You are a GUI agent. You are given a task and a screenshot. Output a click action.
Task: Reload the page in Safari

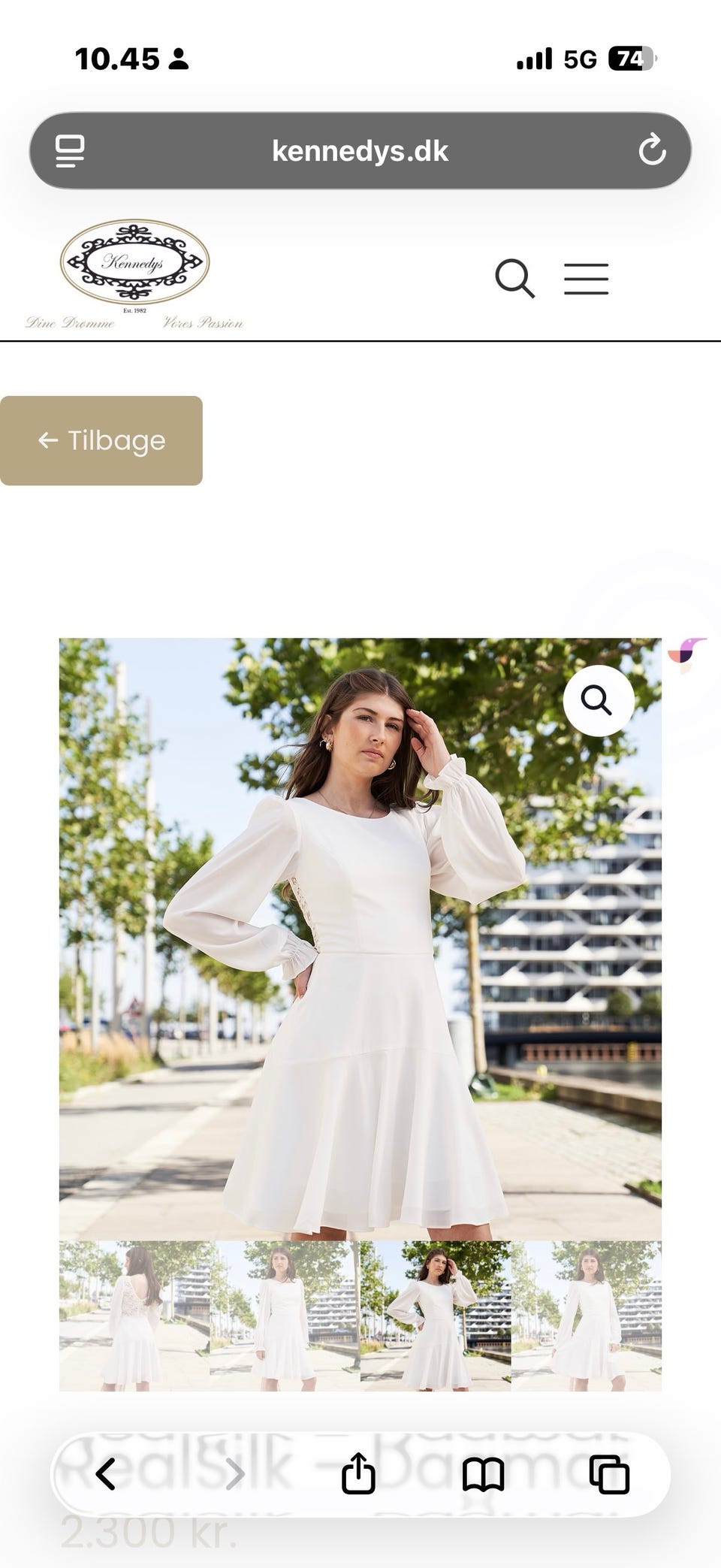pos(652,150)
